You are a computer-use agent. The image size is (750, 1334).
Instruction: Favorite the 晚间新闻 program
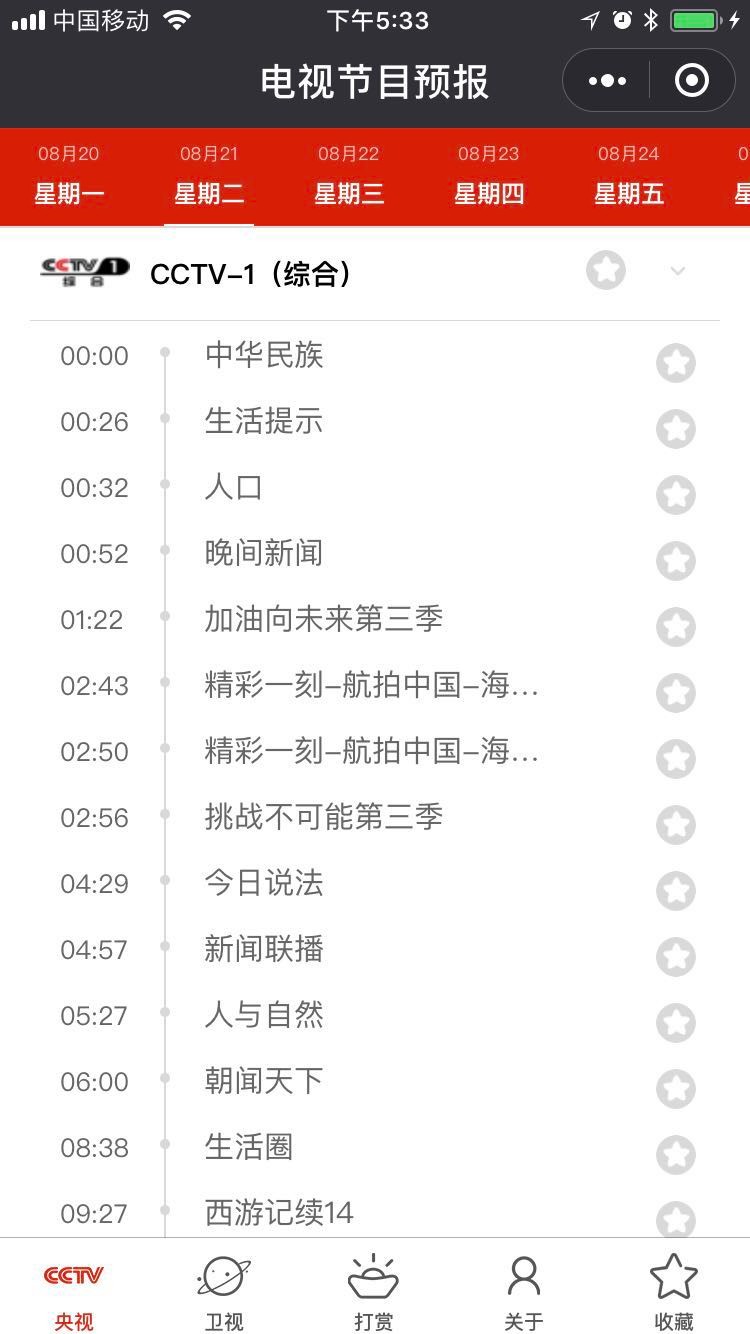click(676, 560)
